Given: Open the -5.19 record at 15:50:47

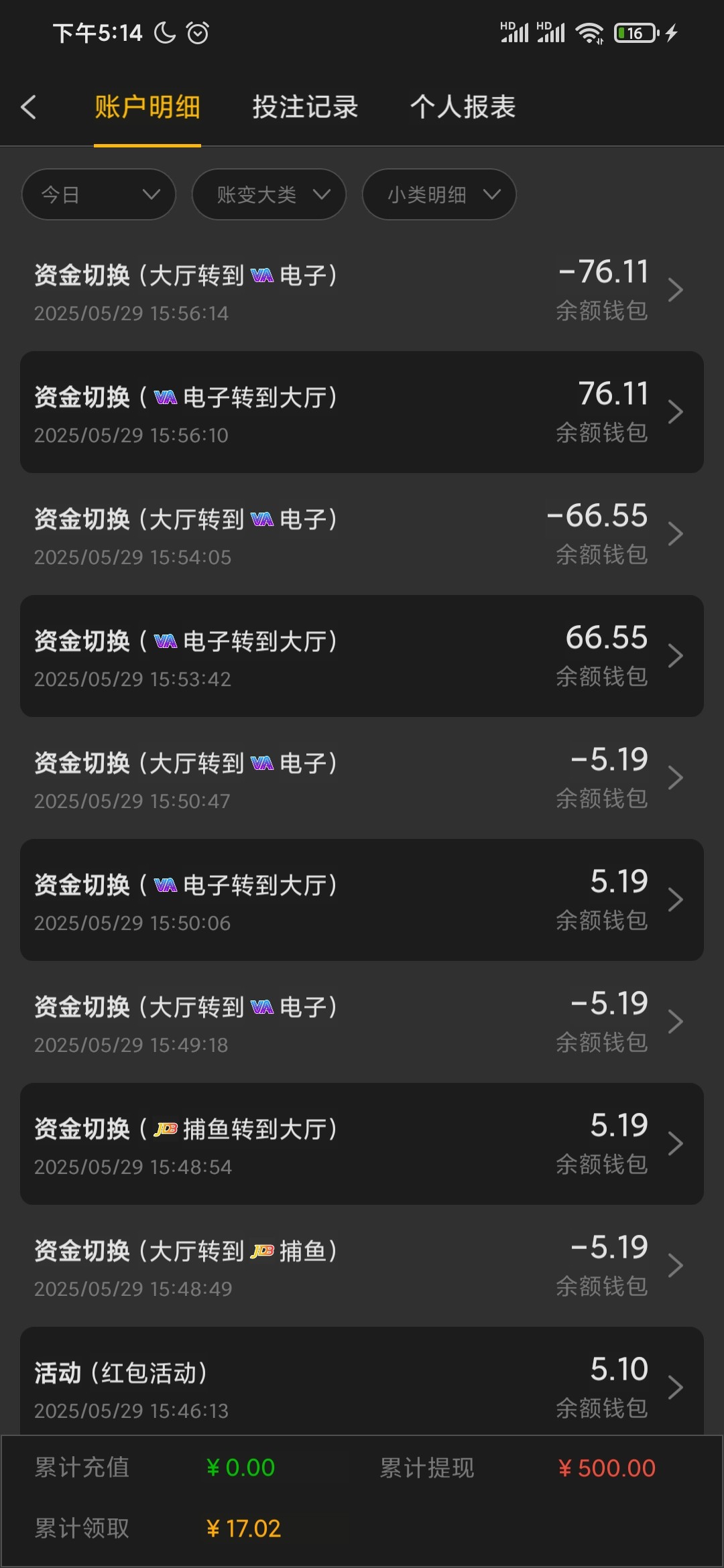Looking at the screenshot, I should [362, 779].
